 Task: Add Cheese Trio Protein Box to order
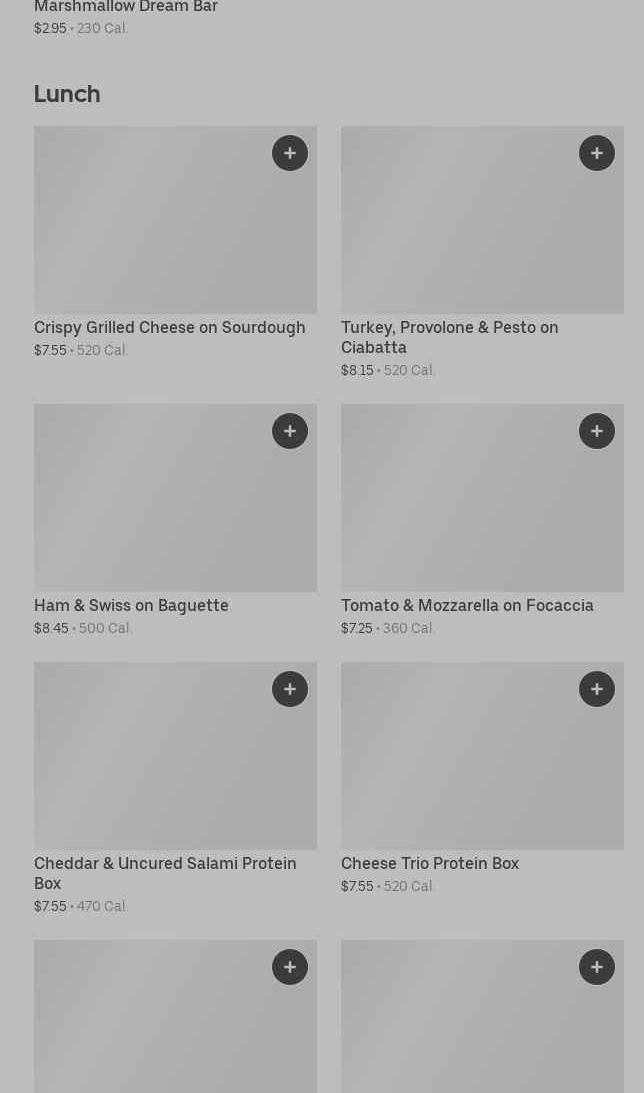(597, 689)
